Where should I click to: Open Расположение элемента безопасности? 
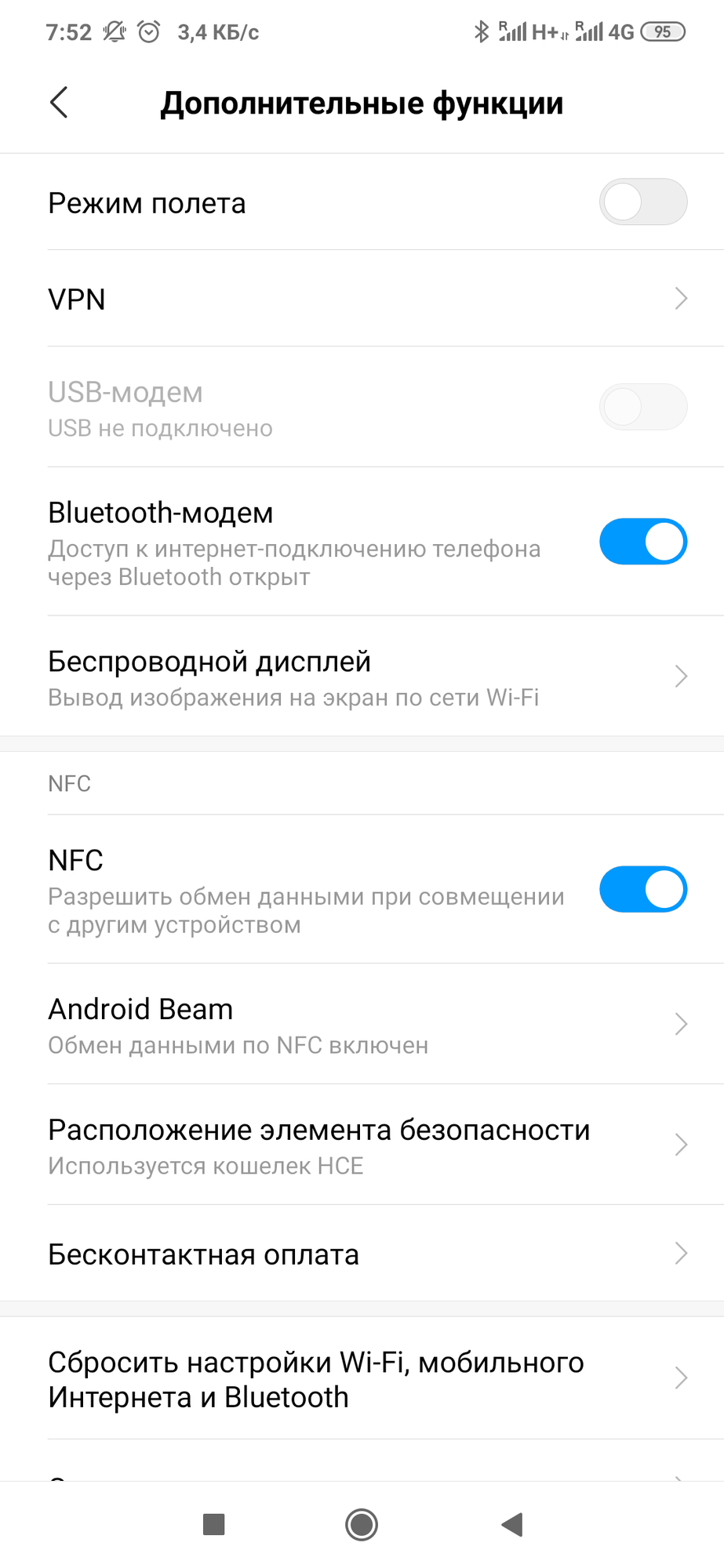(362, 1145)
